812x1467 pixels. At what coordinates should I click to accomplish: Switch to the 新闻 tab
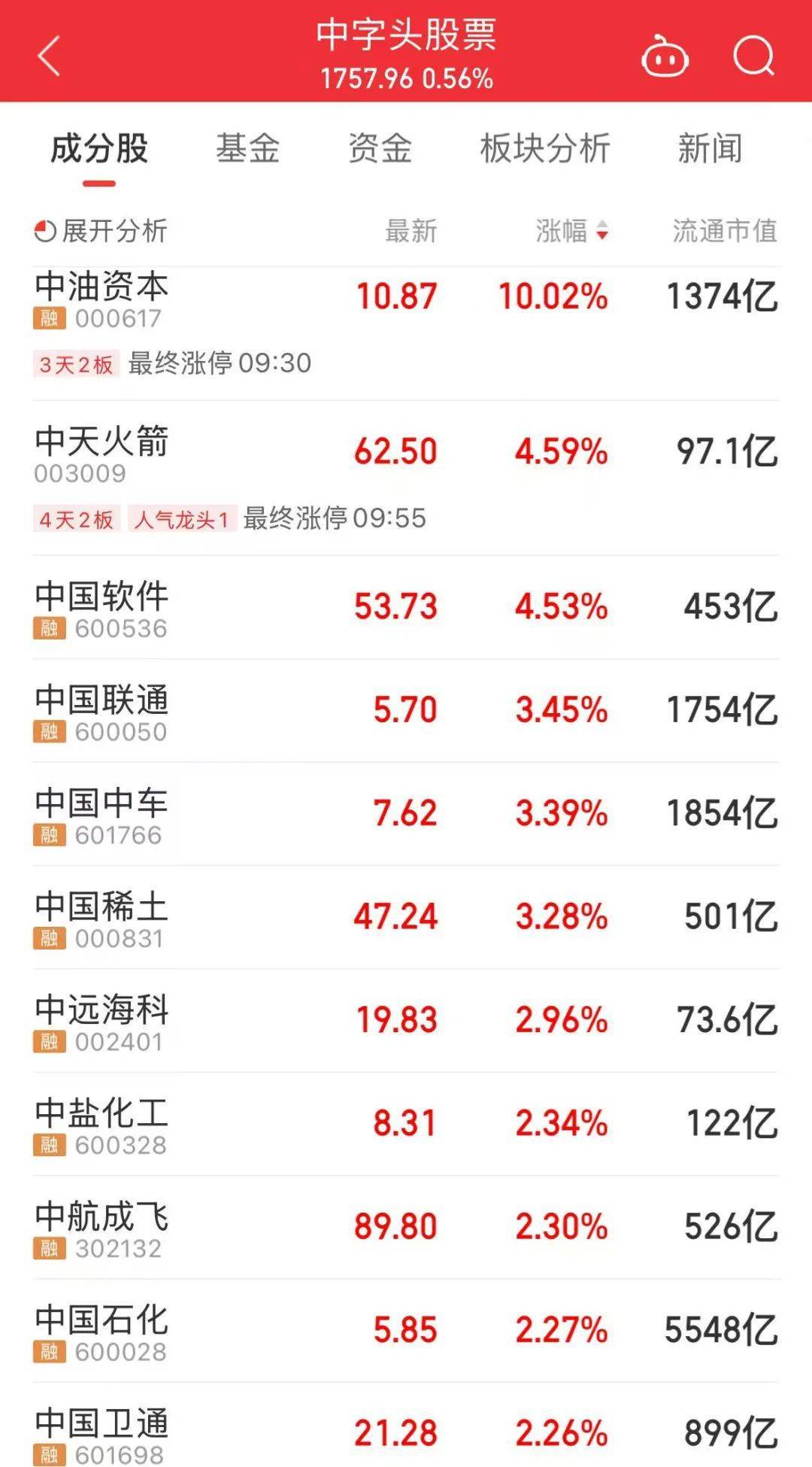(710, 149)
